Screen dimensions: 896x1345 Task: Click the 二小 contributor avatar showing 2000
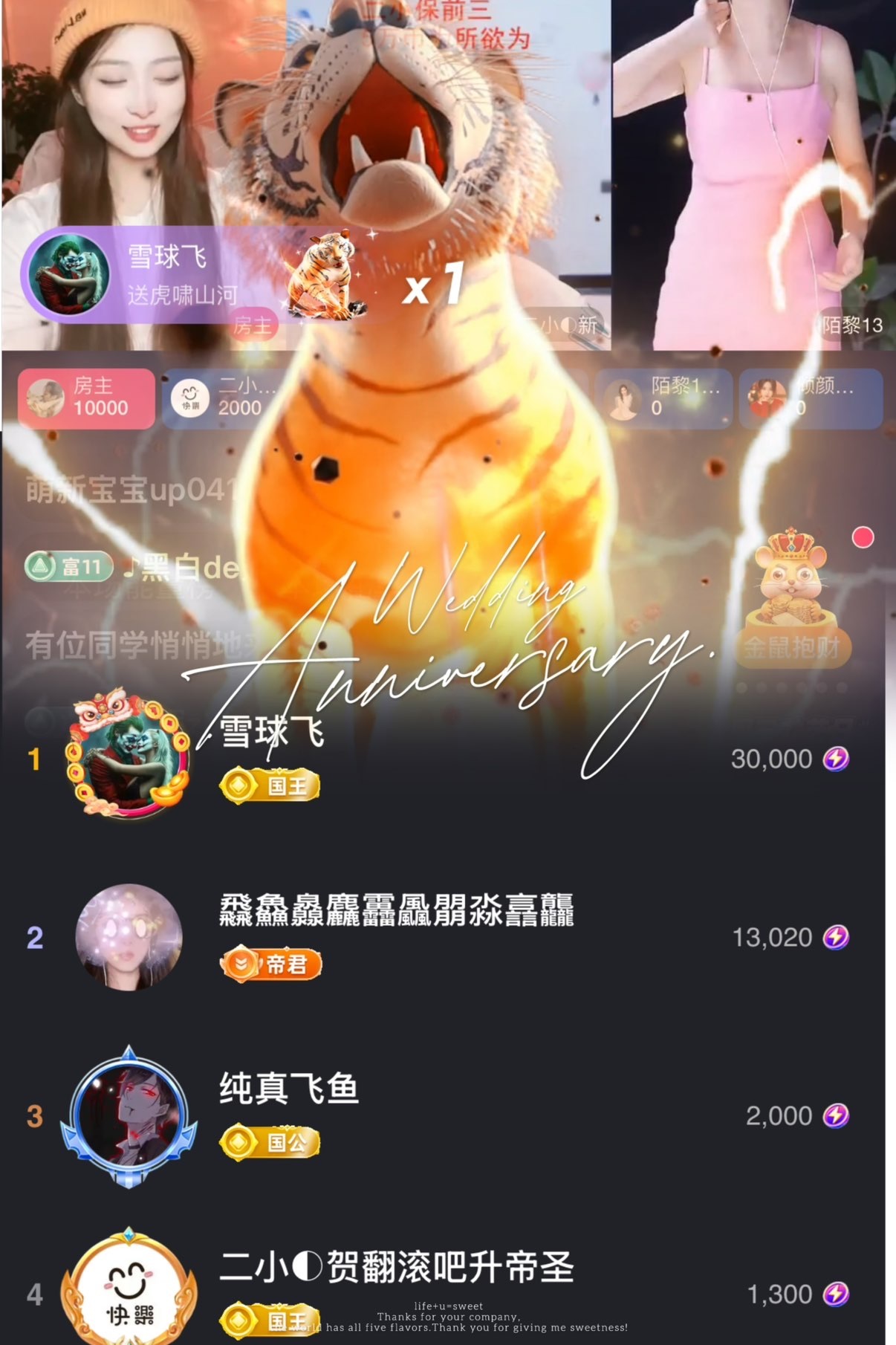pos(188,398)
